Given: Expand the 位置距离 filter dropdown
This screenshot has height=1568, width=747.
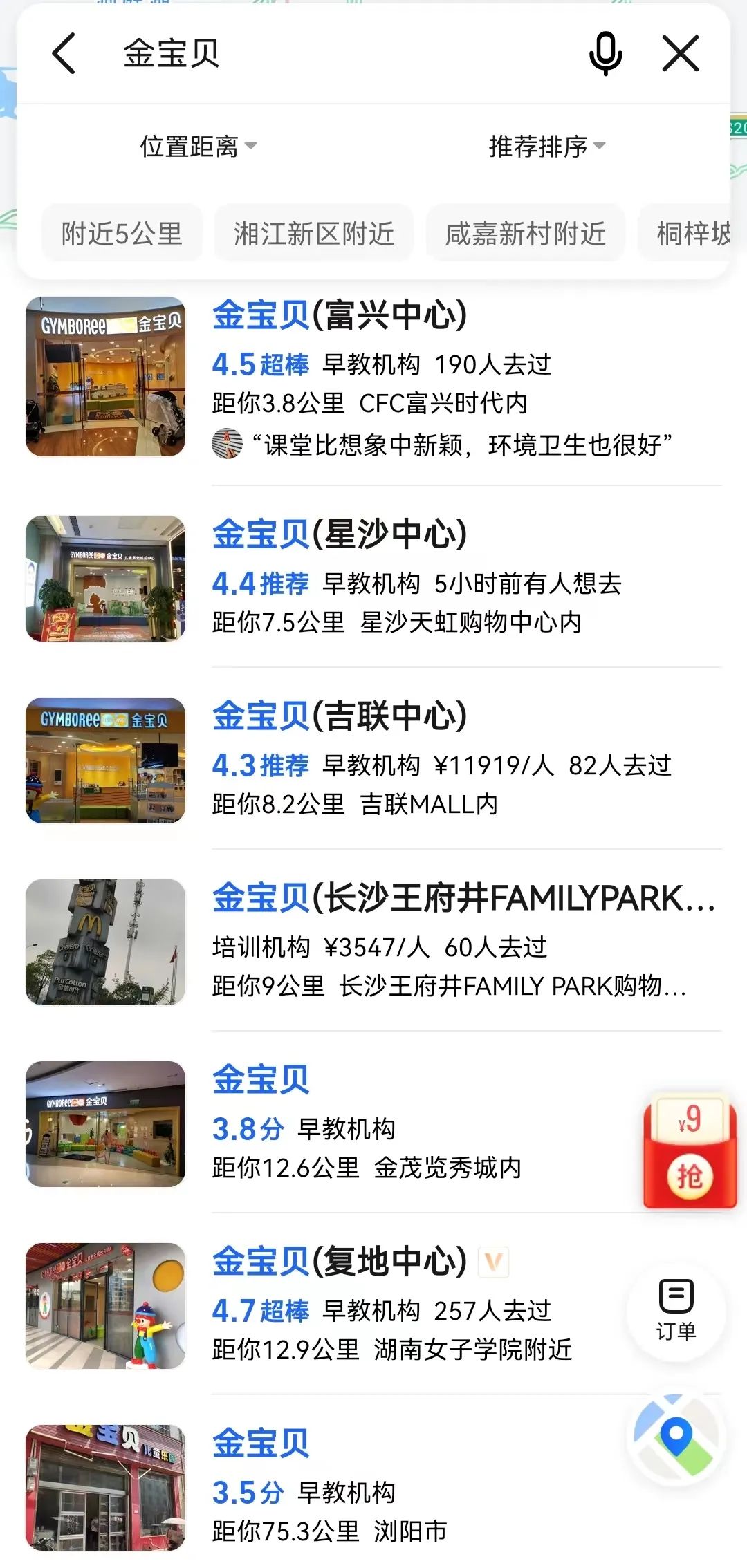Looking at the screenshot, I should (198, 146).
